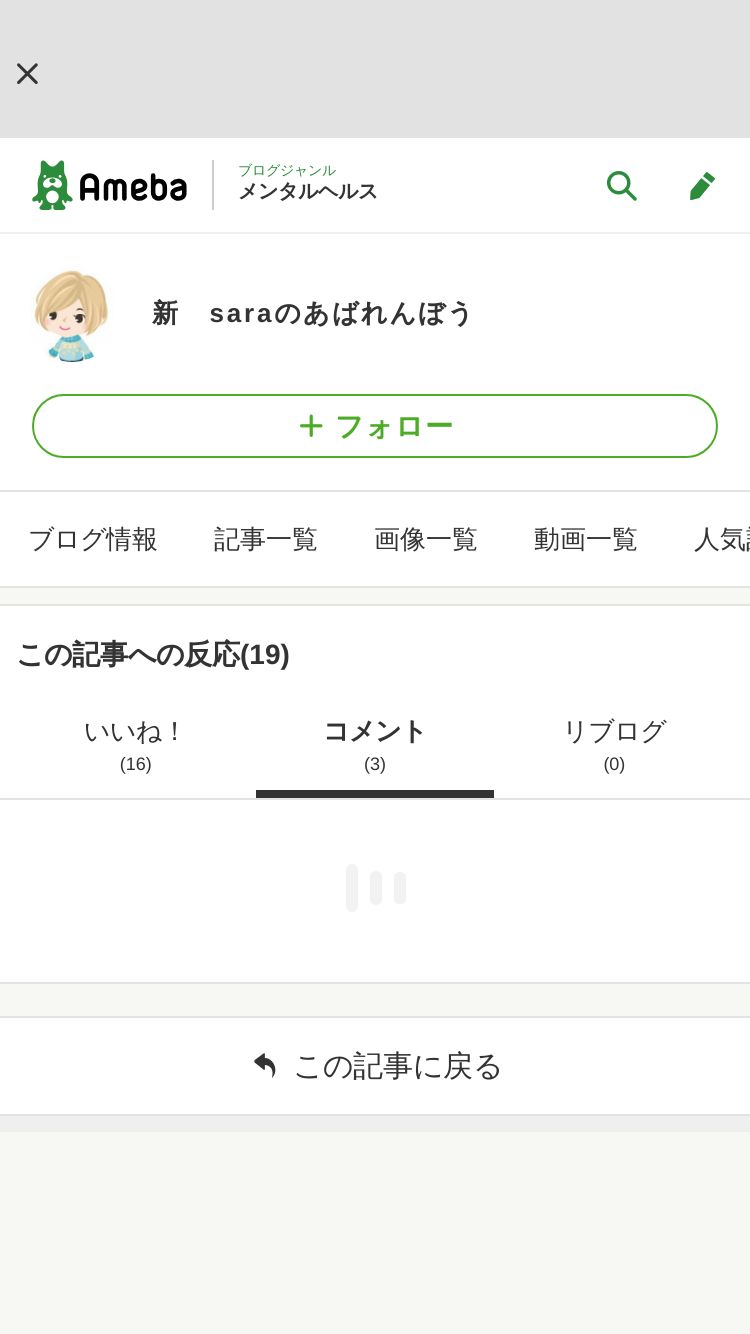Open the メンタルヘルス blog genre

point(307,184)
